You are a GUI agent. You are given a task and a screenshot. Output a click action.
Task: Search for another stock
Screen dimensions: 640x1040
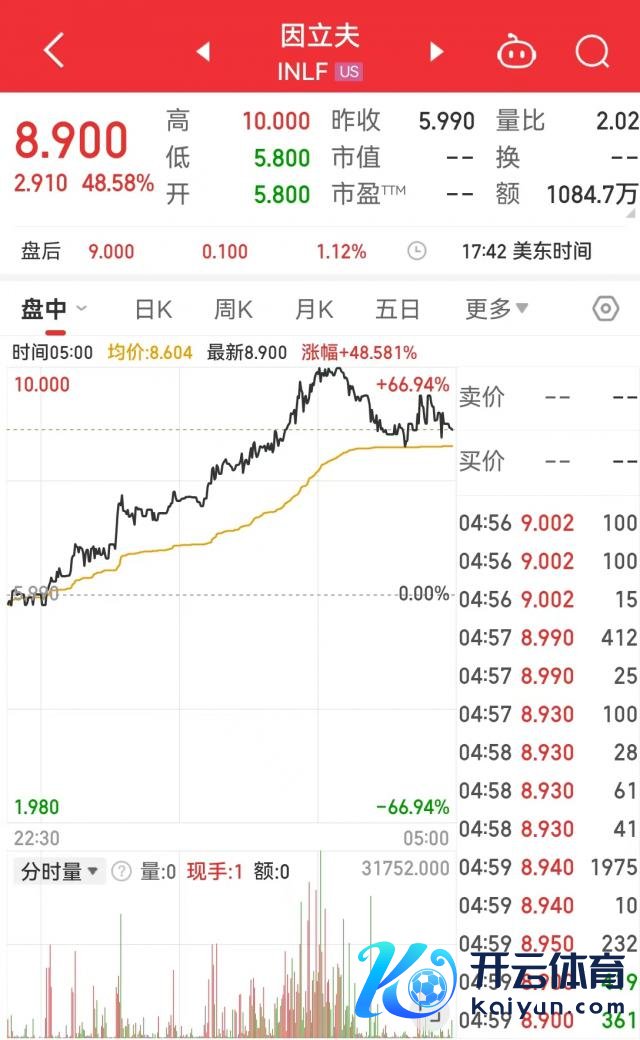click(592, 50)
